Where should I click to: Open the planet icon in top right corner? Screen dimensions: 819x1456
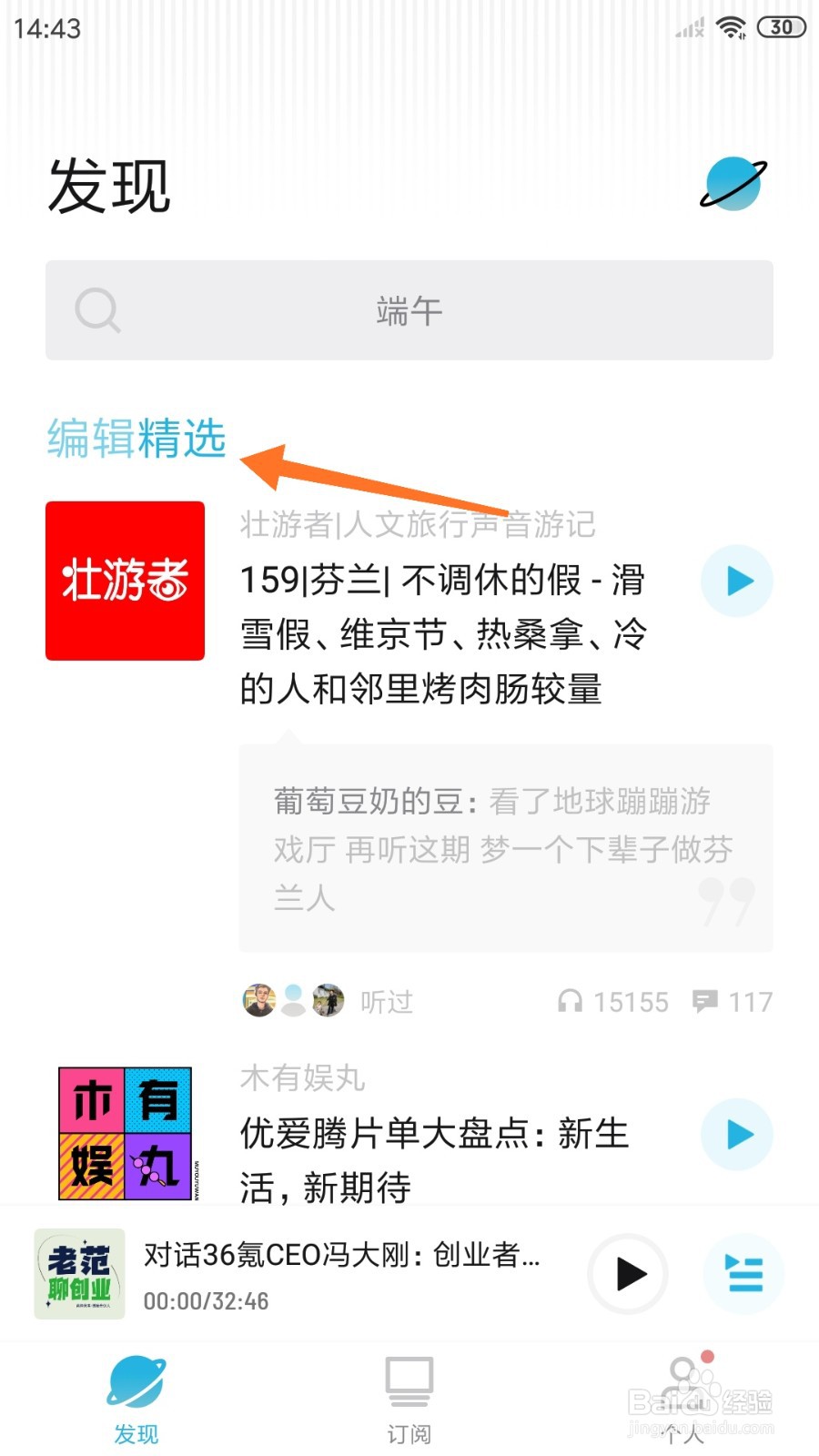pos(733,184)
